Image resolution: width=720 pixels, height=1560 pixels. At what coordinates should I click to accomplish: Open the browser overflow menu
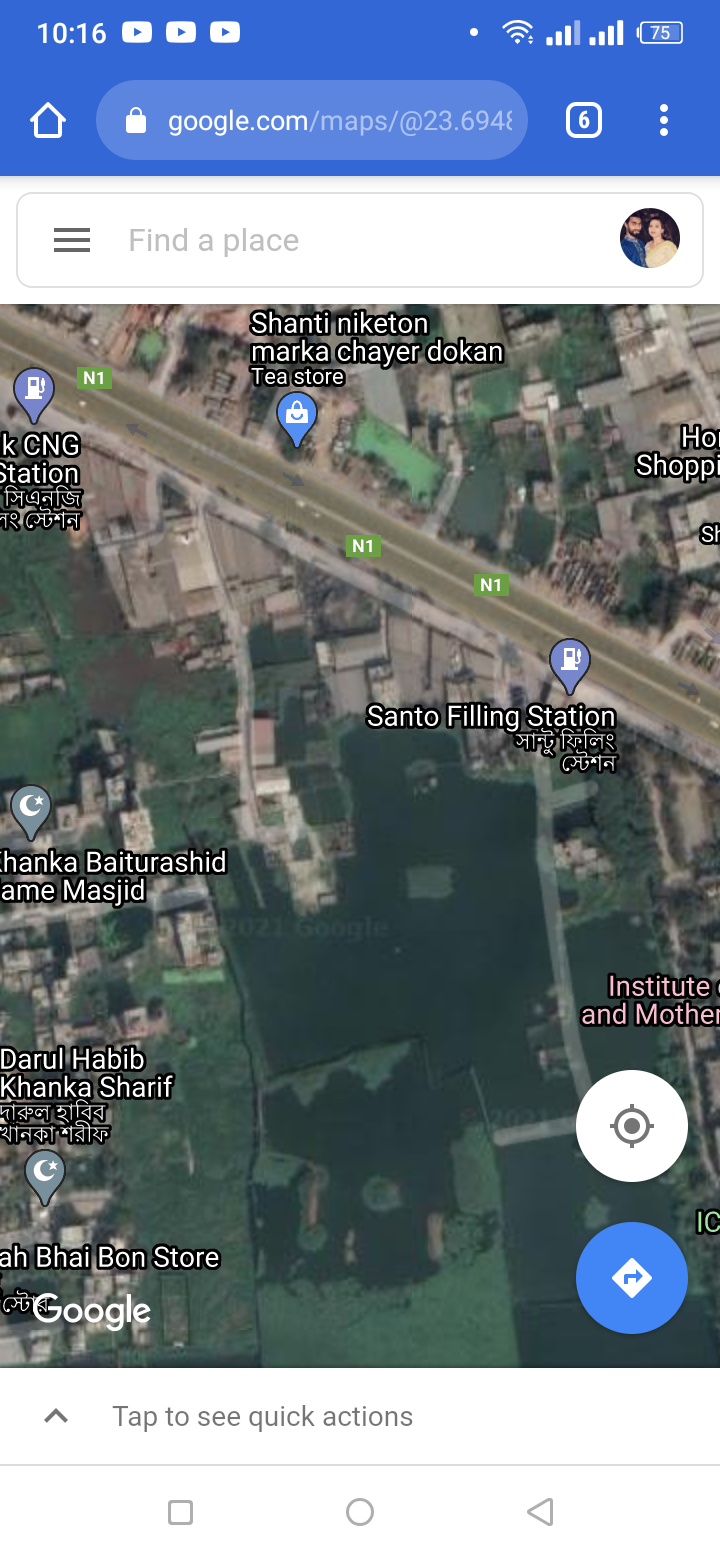pos(663,121)
